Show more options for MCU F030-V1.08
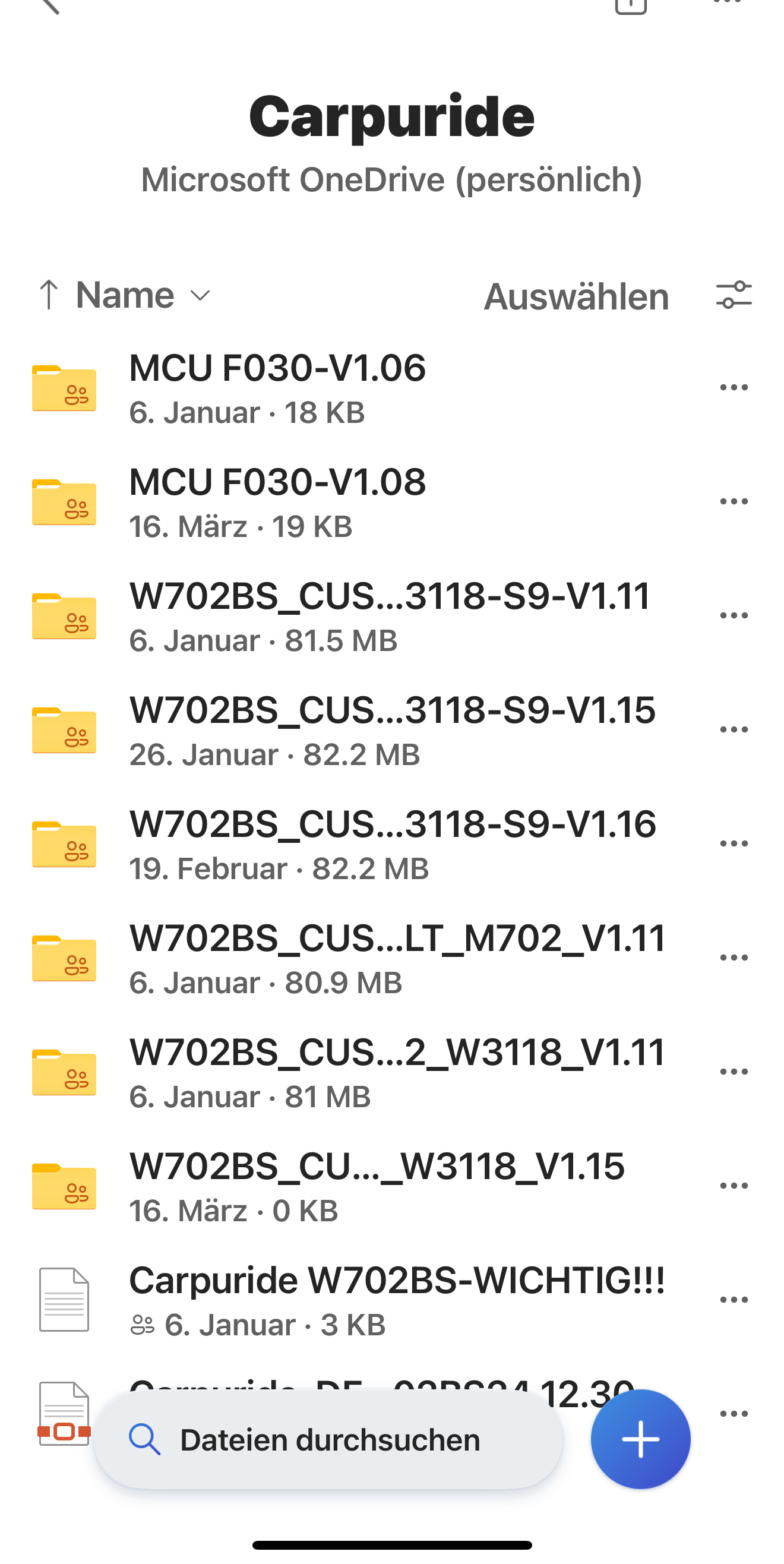Screen dimensions: 784x1564 (734, 501)
